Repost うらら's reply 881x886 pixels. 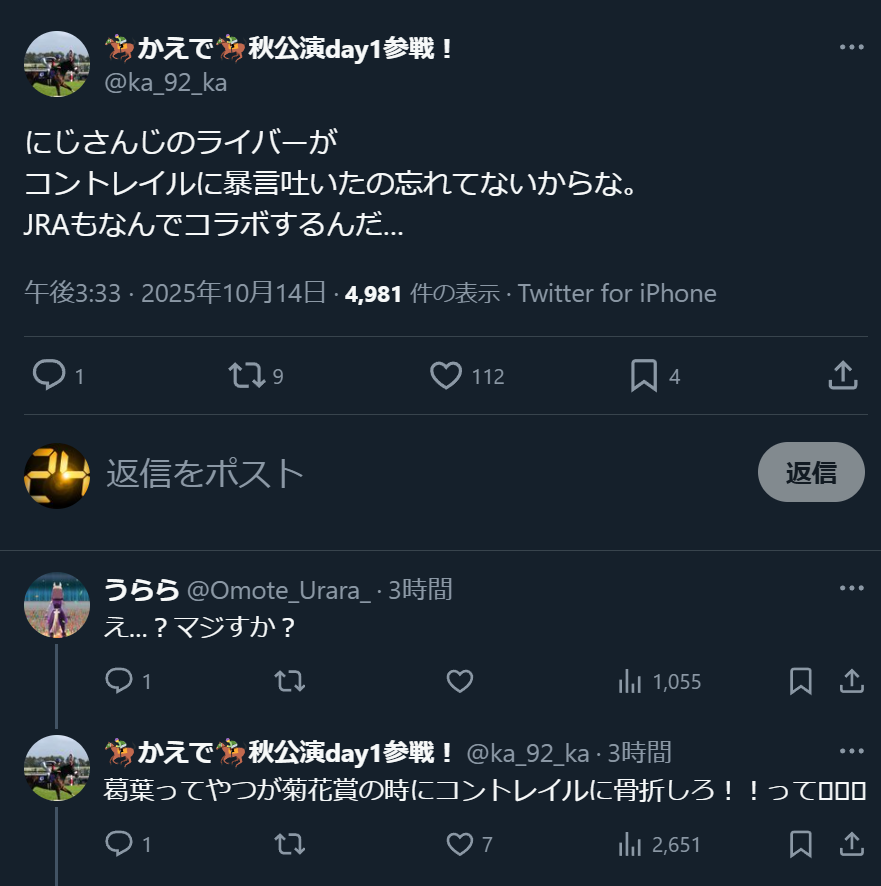pyautogui.click(x=289, y=682)
